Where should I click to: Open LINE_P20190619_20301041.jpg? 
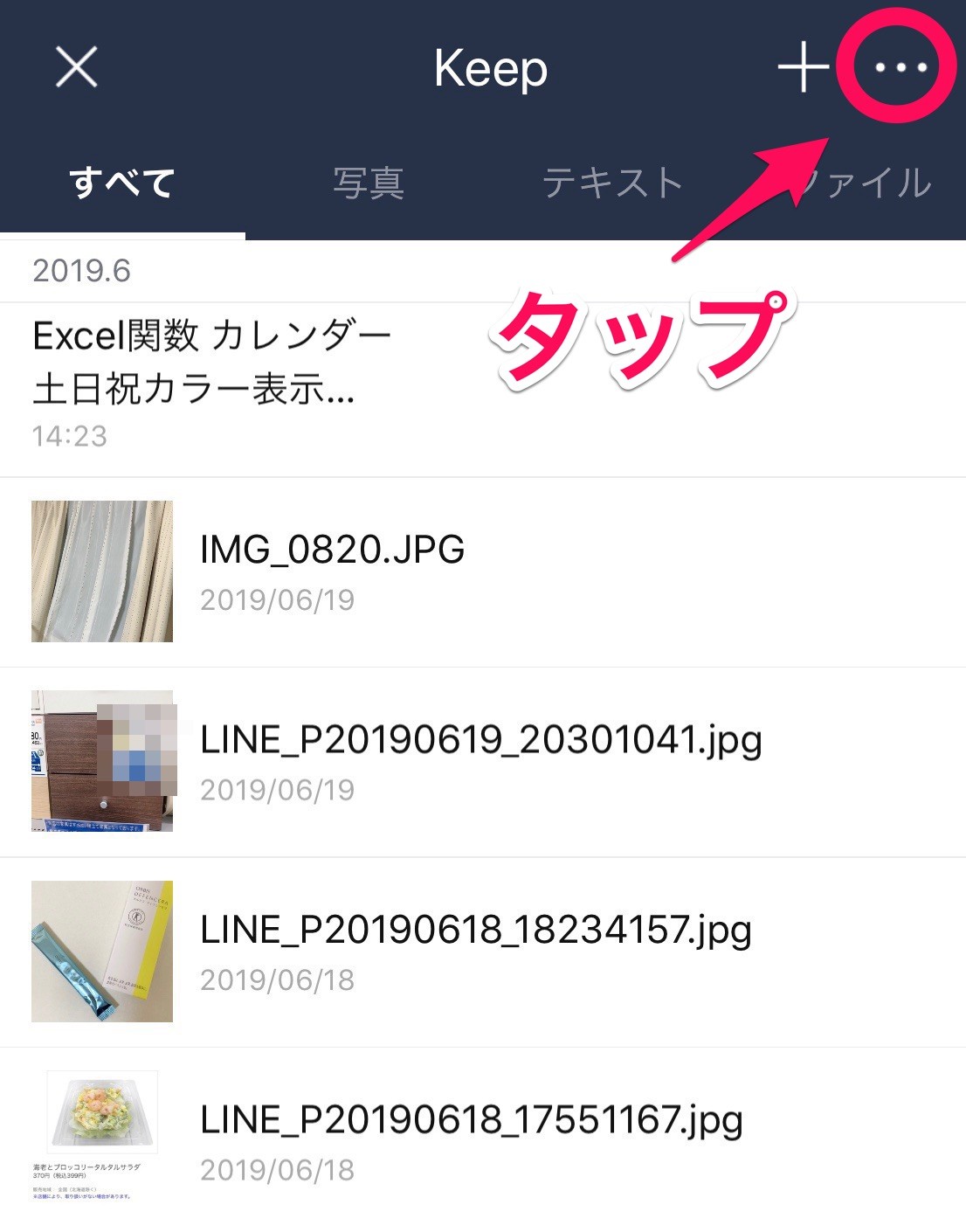(x=480, y=760)
